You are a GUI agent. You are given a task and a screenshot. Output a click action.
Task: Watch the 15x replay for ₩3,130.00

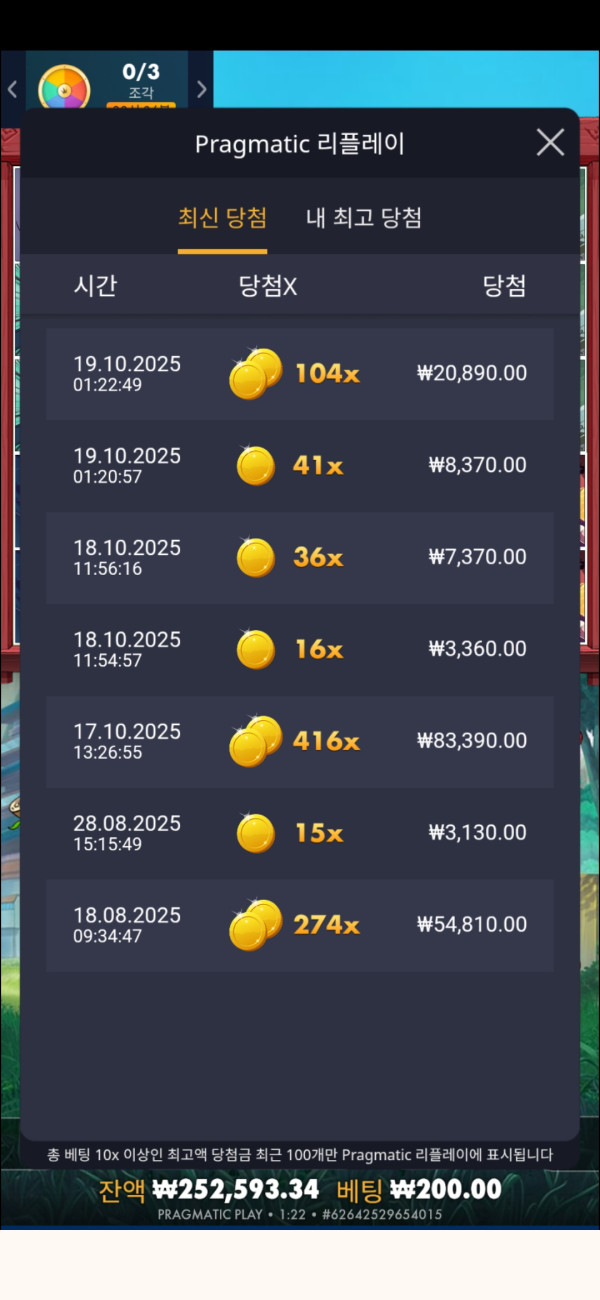[300, 834]
